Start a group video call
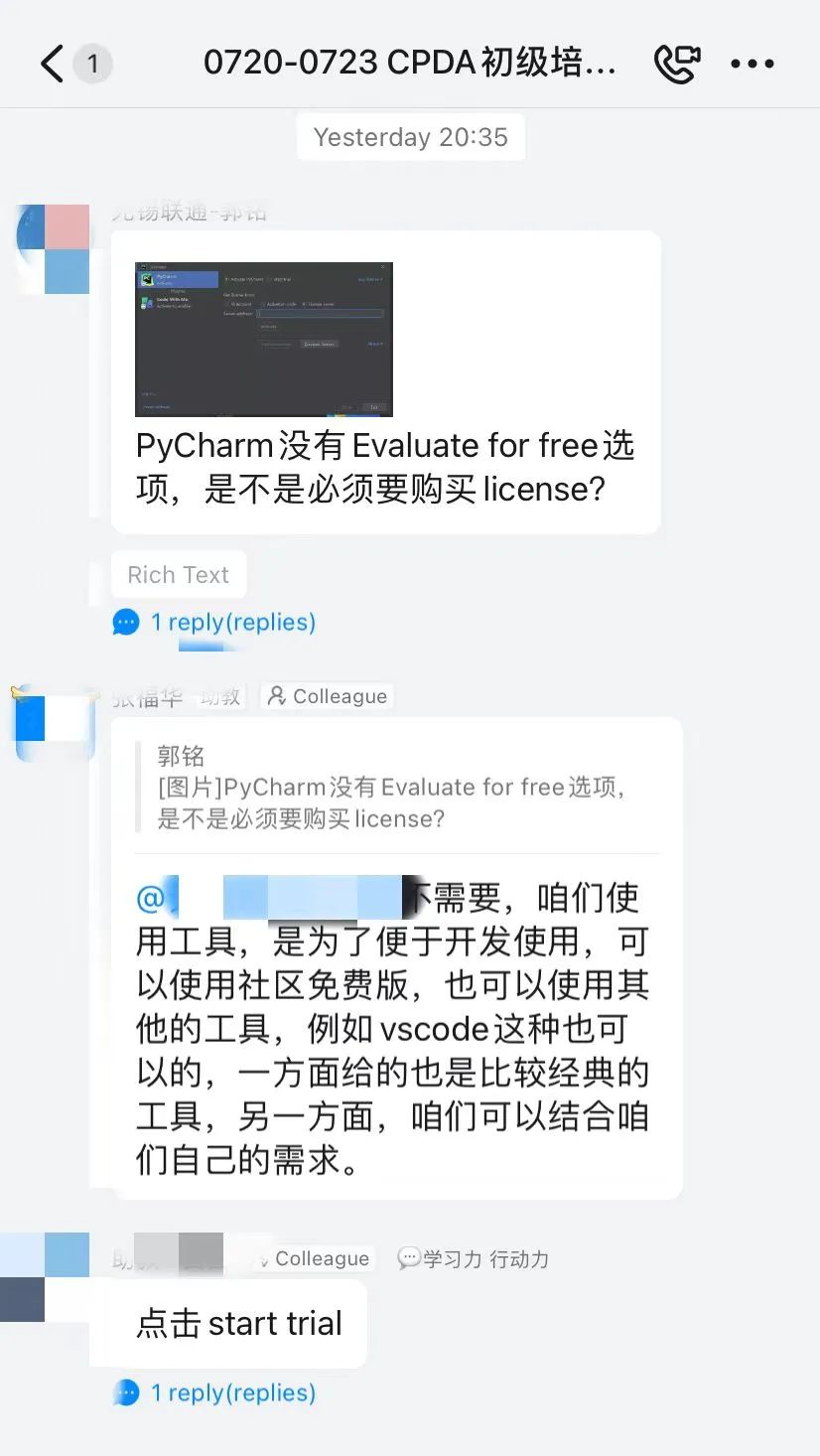Image resolution: width=820 pixels, height=1456 pixels. coord(677,65)
